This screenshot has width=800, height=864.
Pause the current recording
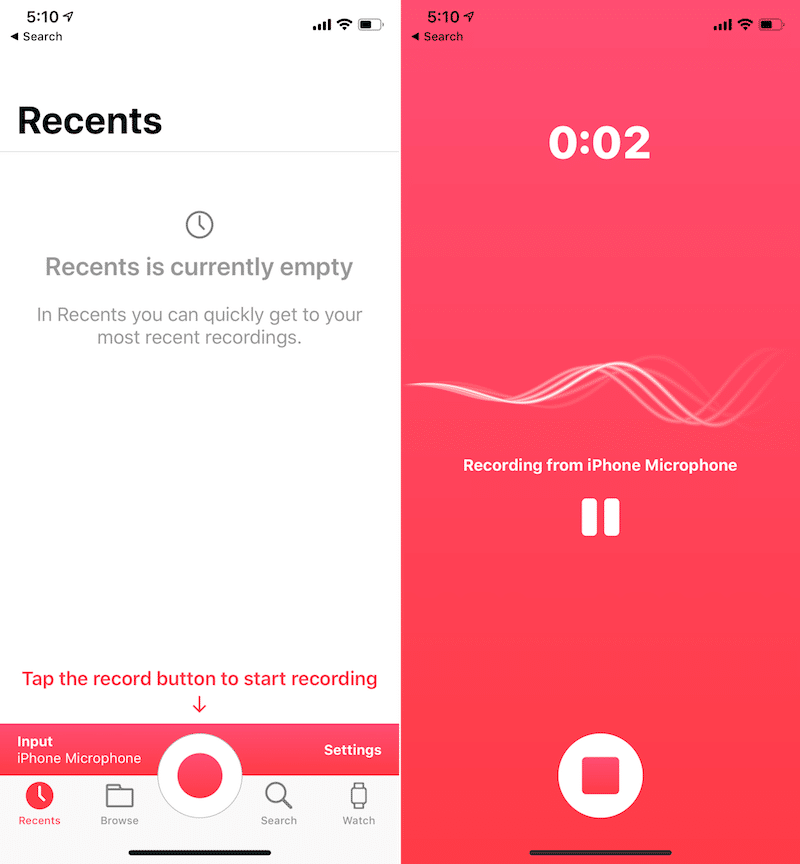600,517
